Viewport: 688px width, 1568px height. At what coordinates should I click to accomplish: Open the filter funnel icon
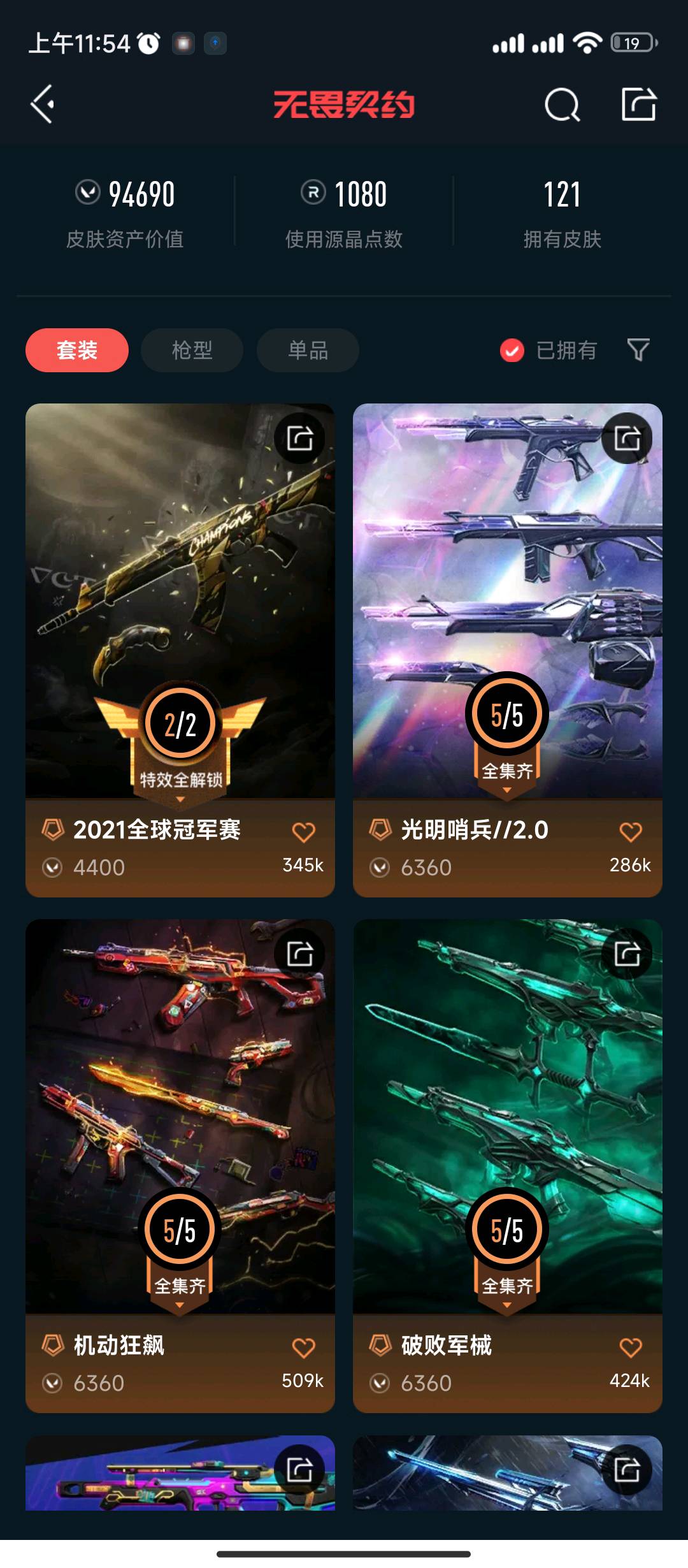(638, 349)
